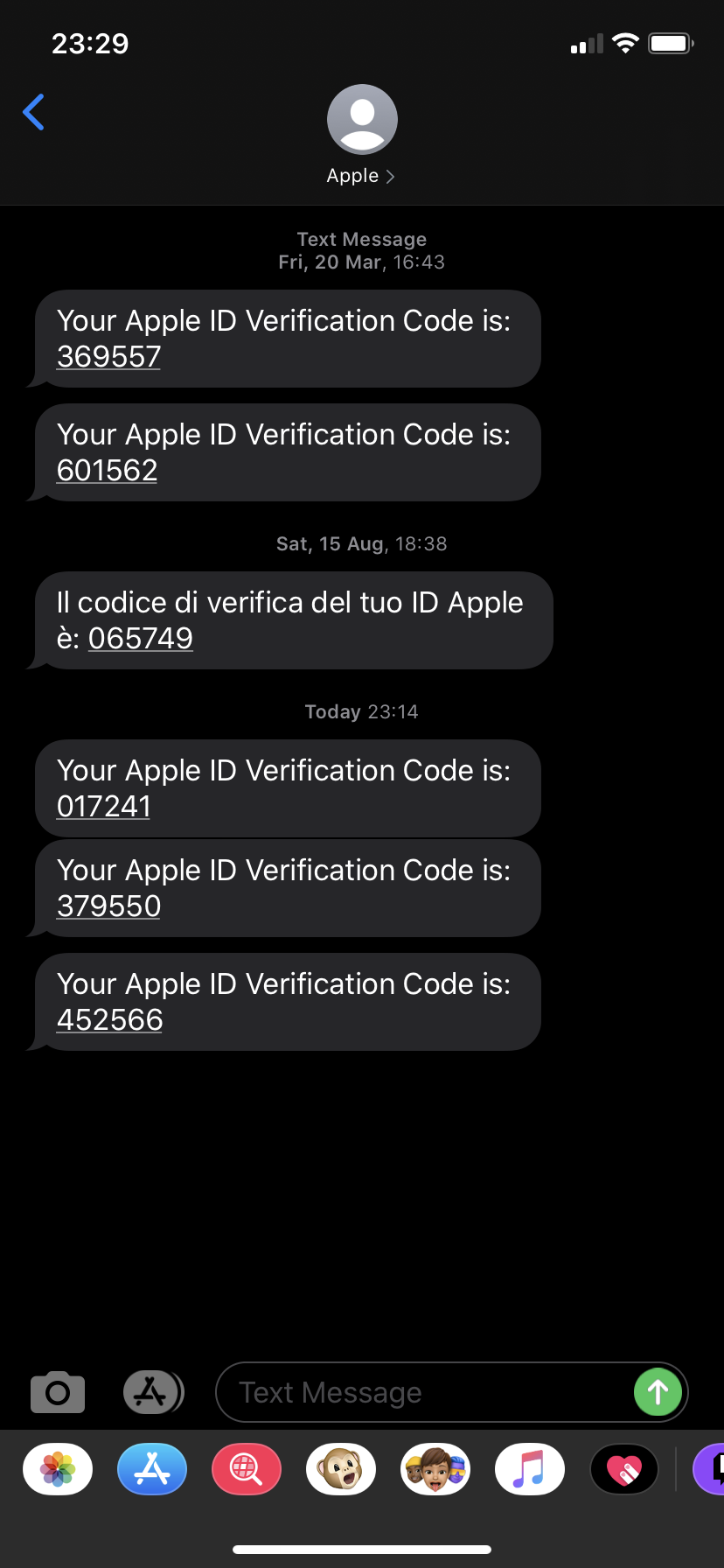Screen dimensions: 724x1568
Task: Open the App Store iMessage app
Action: (x=152, y=1469)
